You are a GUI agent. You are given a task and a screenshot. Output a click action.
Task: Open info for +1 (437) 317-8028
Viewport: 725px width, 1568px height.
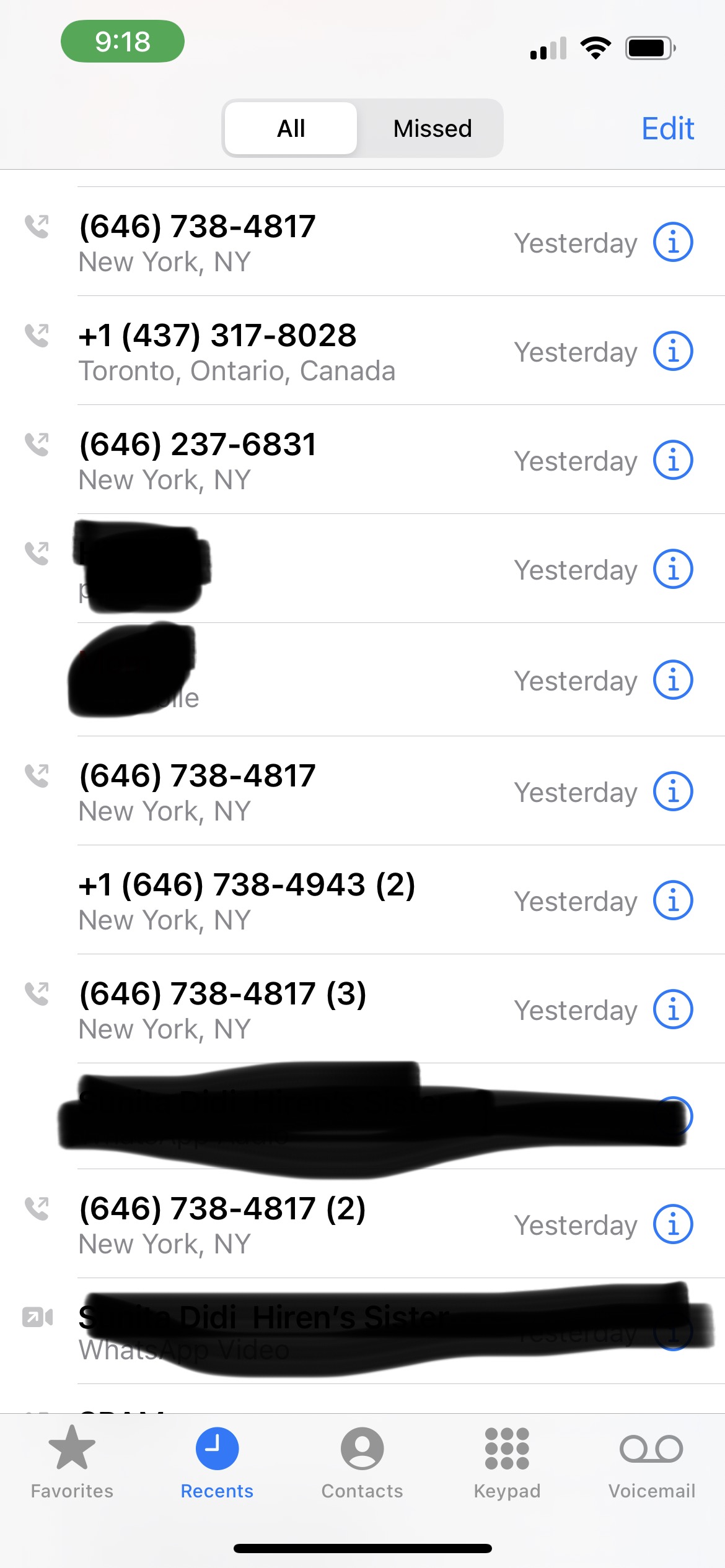pyautogui.click(x=672, y=352)
